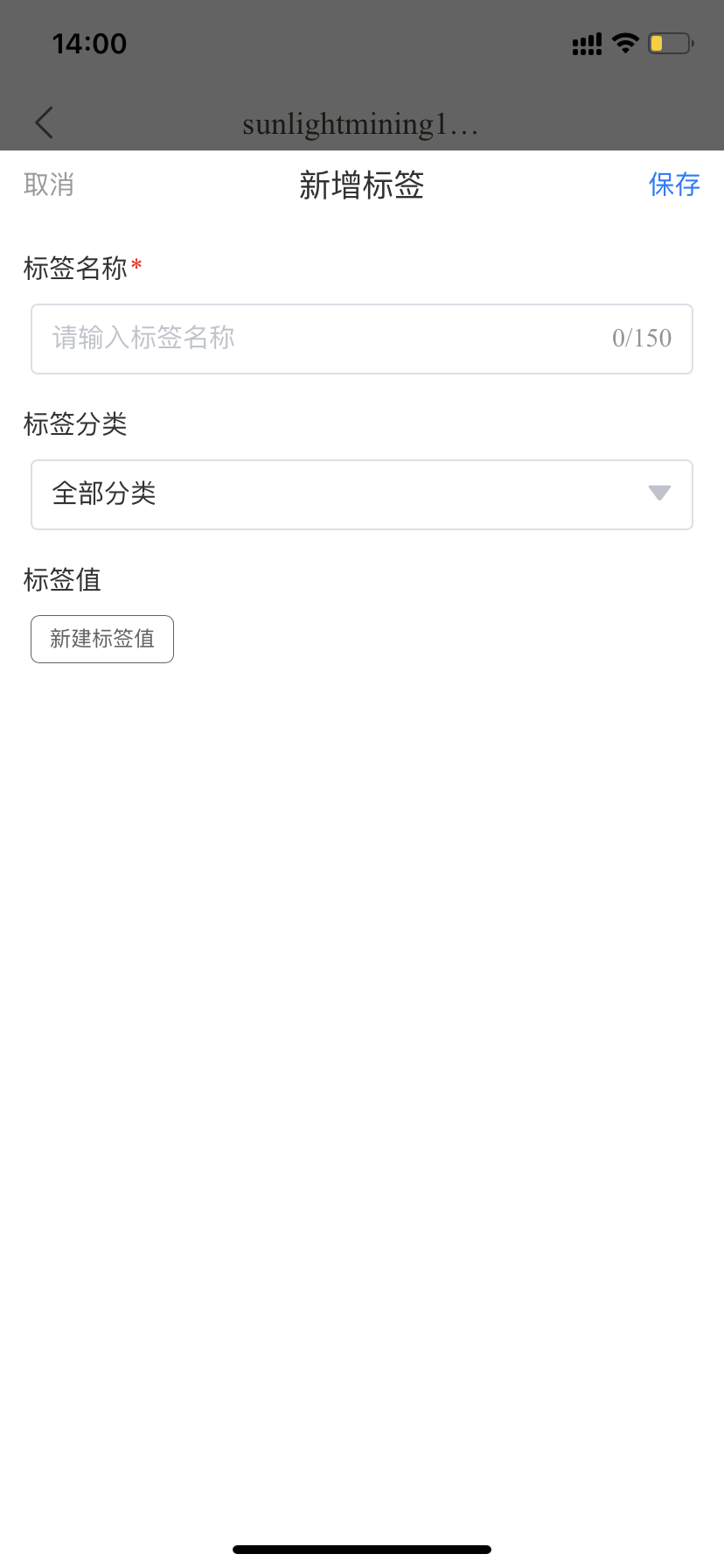
Task: Tap 新建标签值 to add a tag value
Action: tap(102, 639)
